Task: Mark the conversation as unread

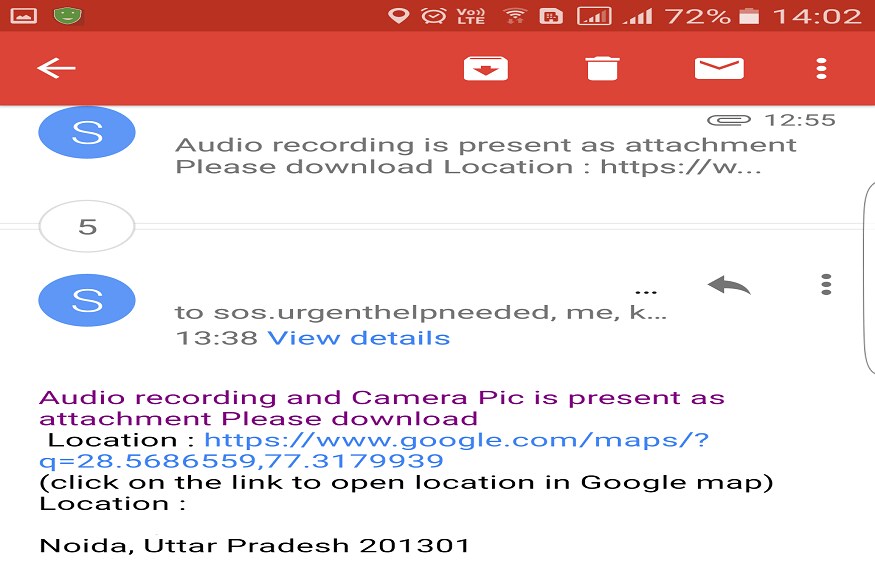Action: point(719,68)
